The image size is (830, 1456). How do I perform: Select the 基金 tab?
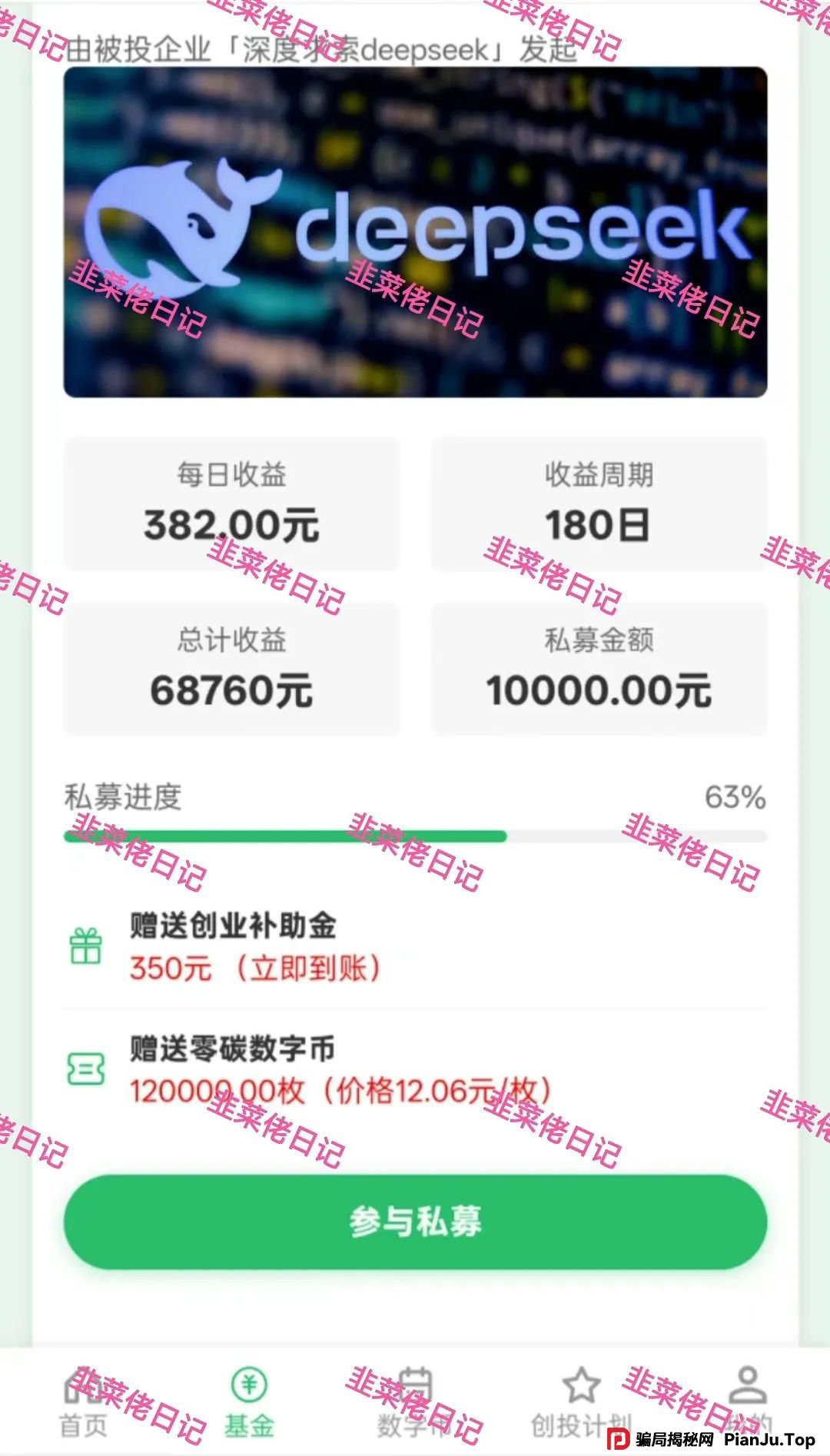click(x=249, y=1402)
